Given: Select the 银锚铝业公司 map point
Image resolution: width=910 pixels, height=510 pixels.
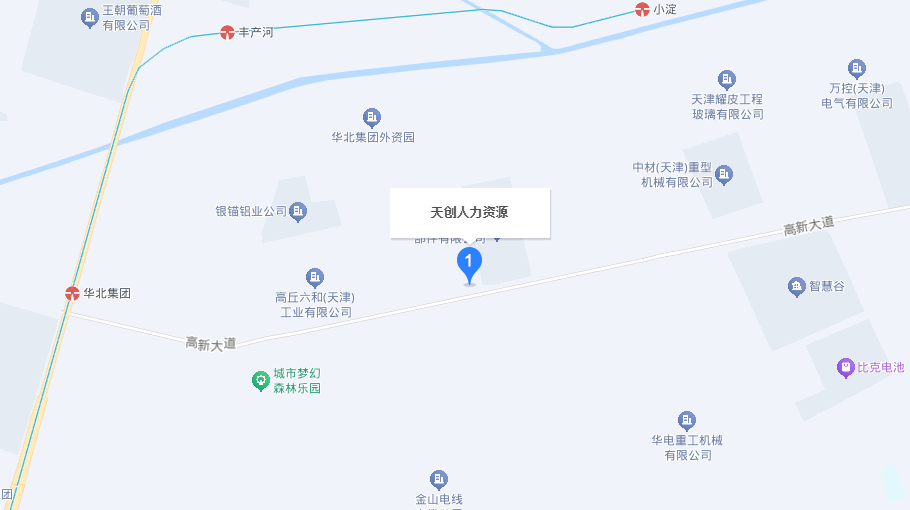Looking at the screenshot, I should tap(298, 212).
